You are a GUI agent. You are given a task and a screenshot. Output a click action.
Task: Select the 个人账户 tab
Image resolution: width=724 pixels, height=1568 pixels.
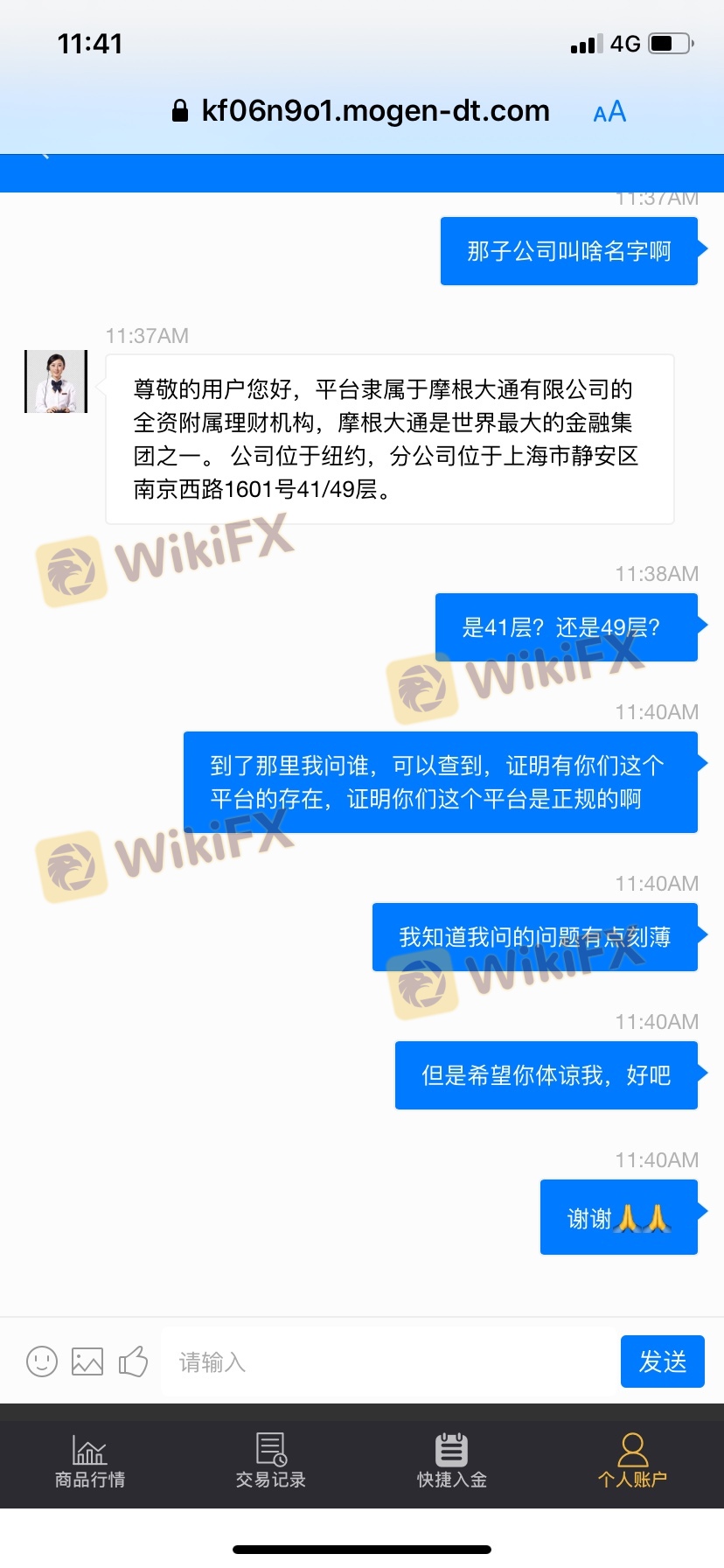(632, 1459)
